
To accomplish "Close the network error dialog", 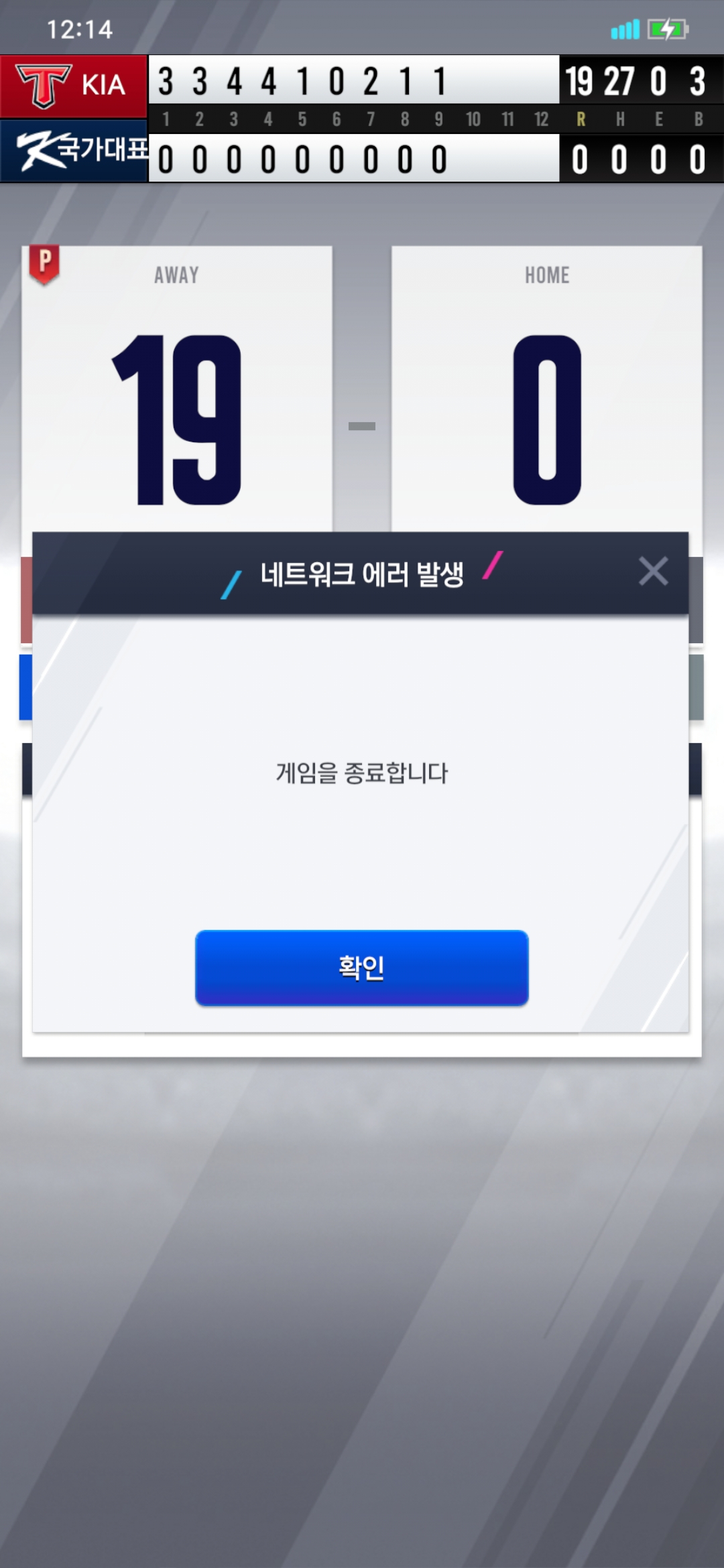I will point(653,572).
